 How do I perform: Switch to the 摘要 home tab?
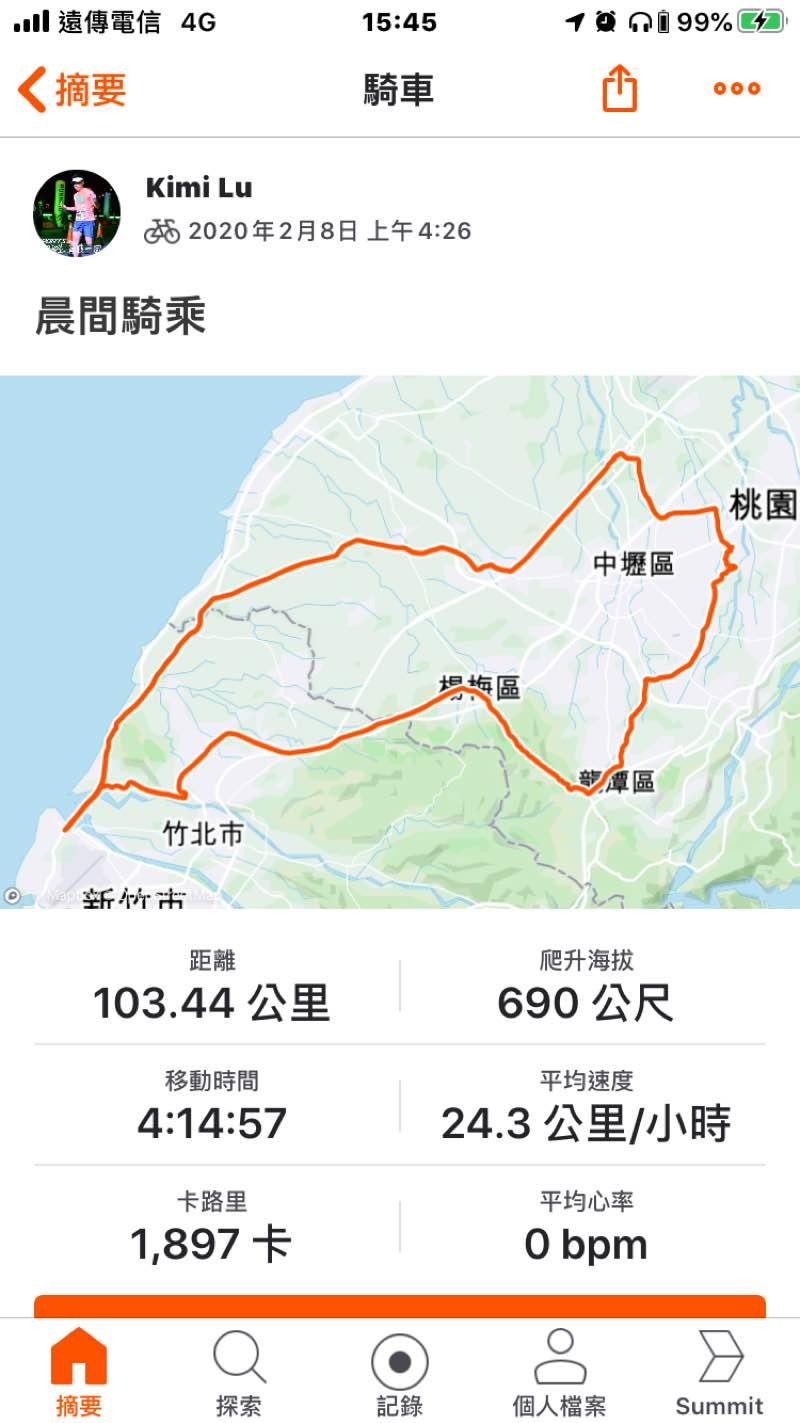(x=78, y=1372)
